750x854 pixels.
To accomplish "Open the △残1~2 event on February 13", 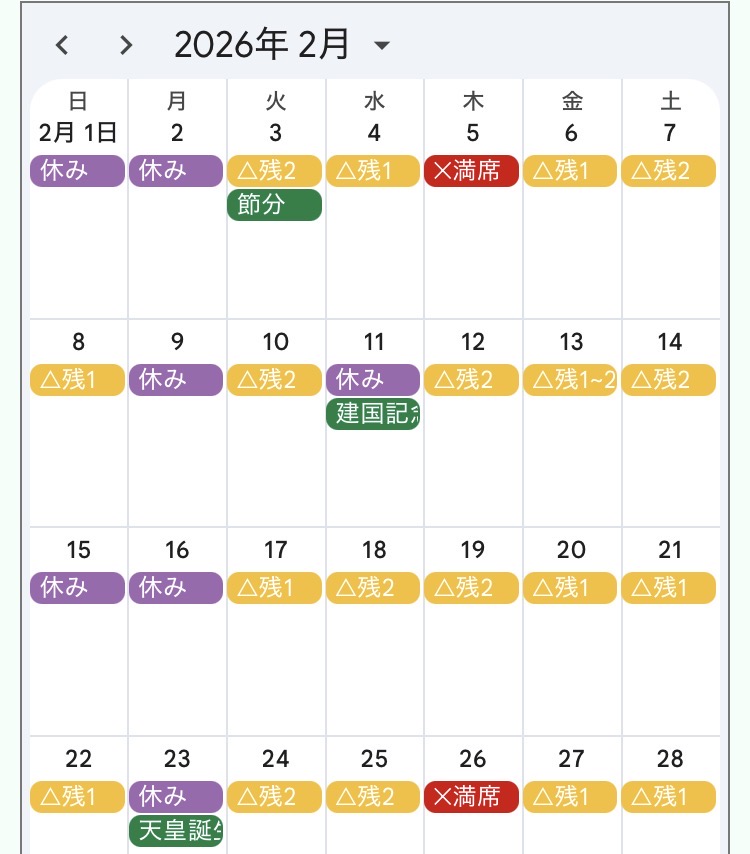I will [570, 380].
